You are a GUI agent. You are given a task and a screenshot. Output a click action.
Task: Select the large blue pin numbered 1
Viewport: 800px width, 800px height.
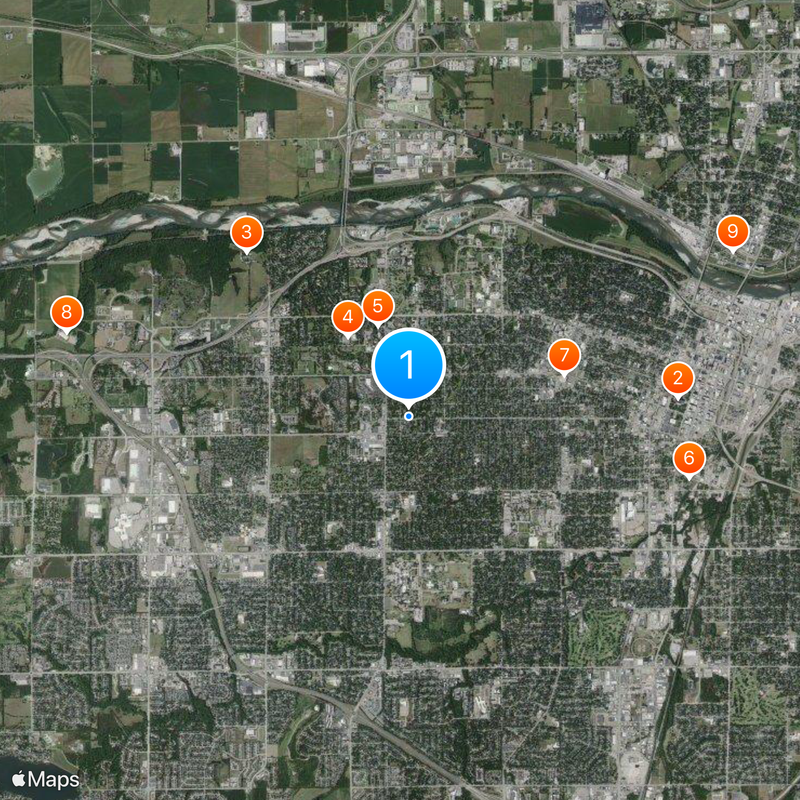(x=408, y=364)
